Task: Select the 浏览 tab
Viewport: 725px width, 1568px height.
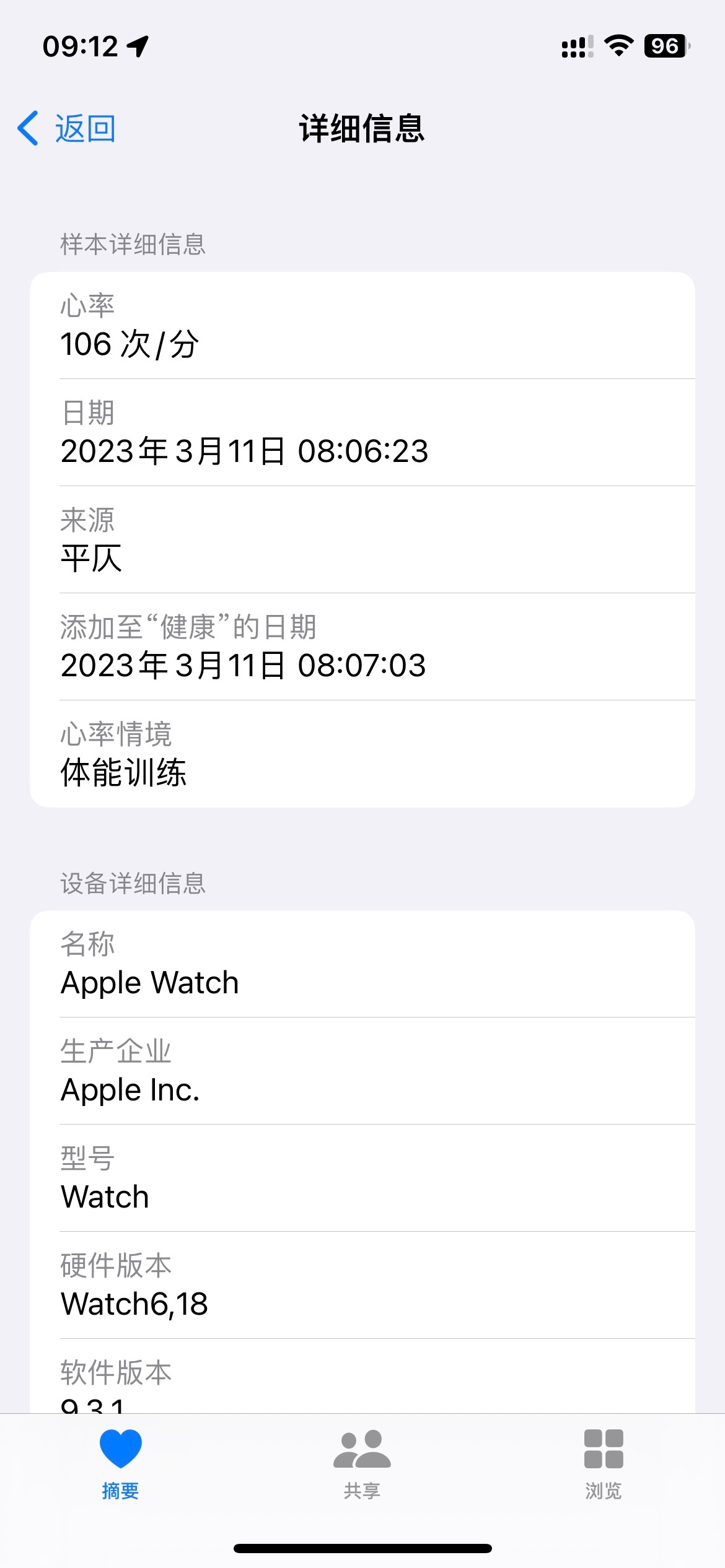Action: 603,1464
